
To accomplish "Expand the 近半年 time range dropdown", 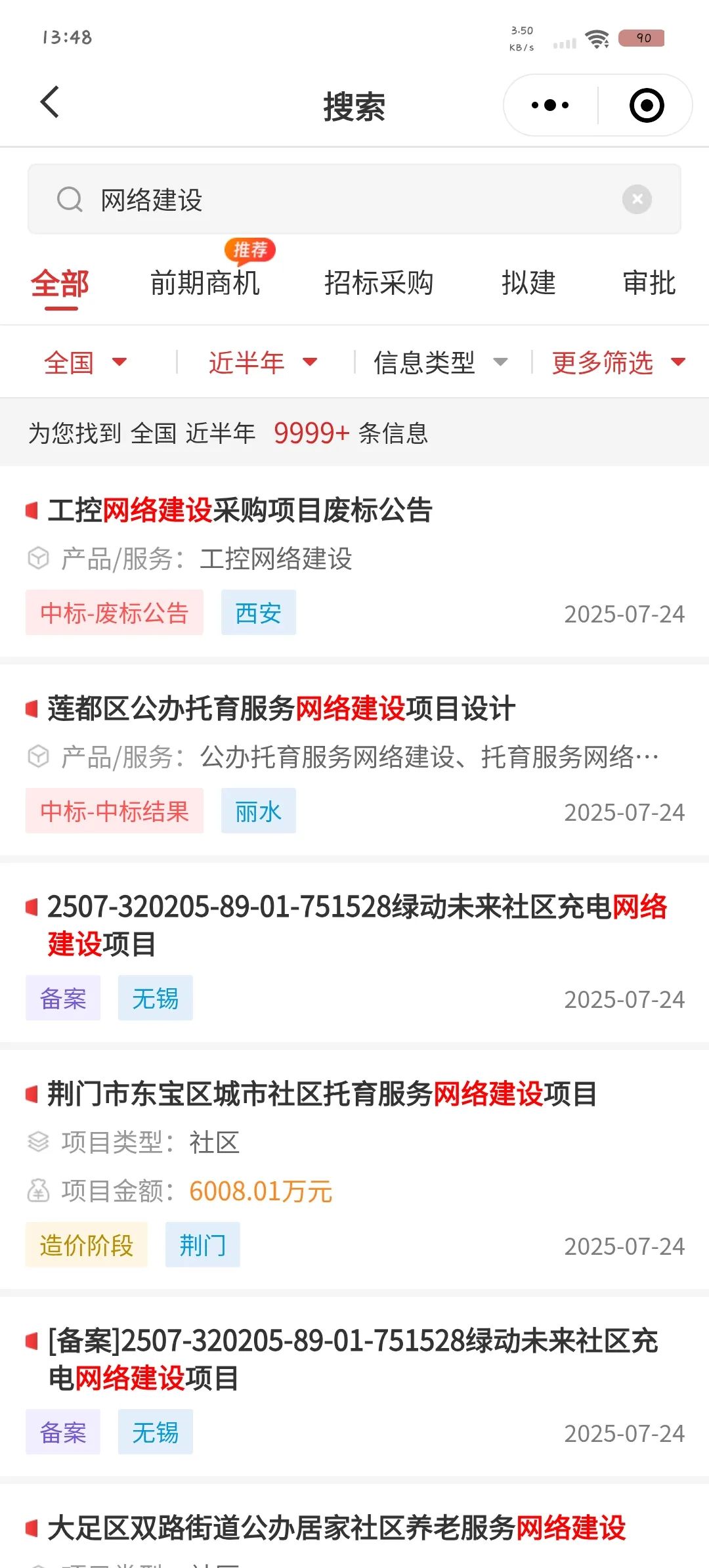I will (263, 362).
